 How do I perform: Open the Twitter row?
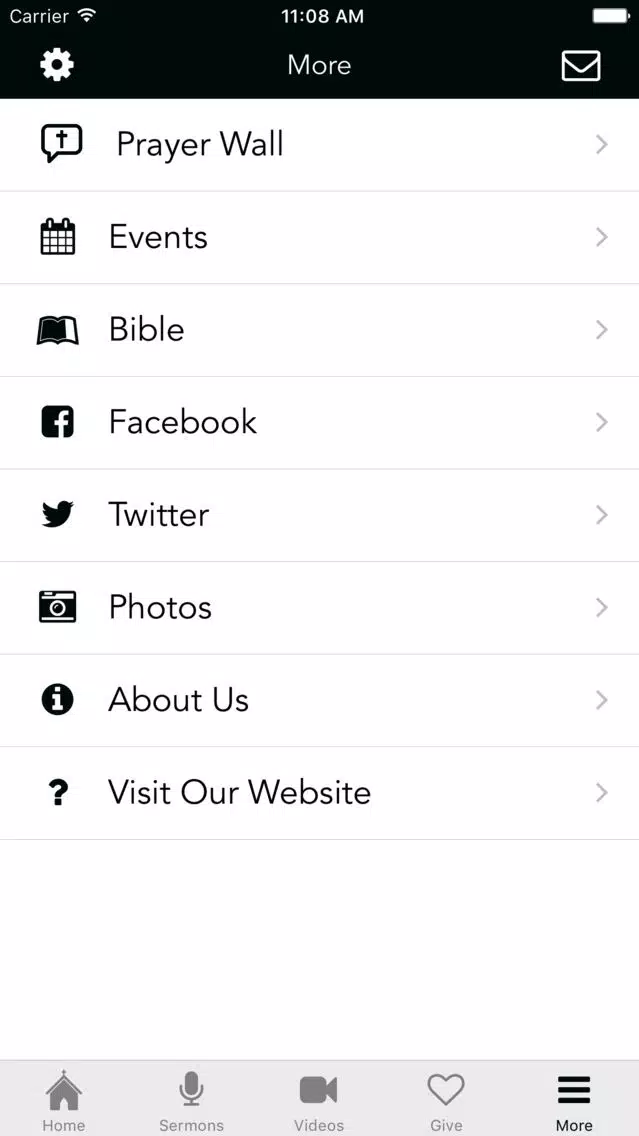[x=320, y=515]
